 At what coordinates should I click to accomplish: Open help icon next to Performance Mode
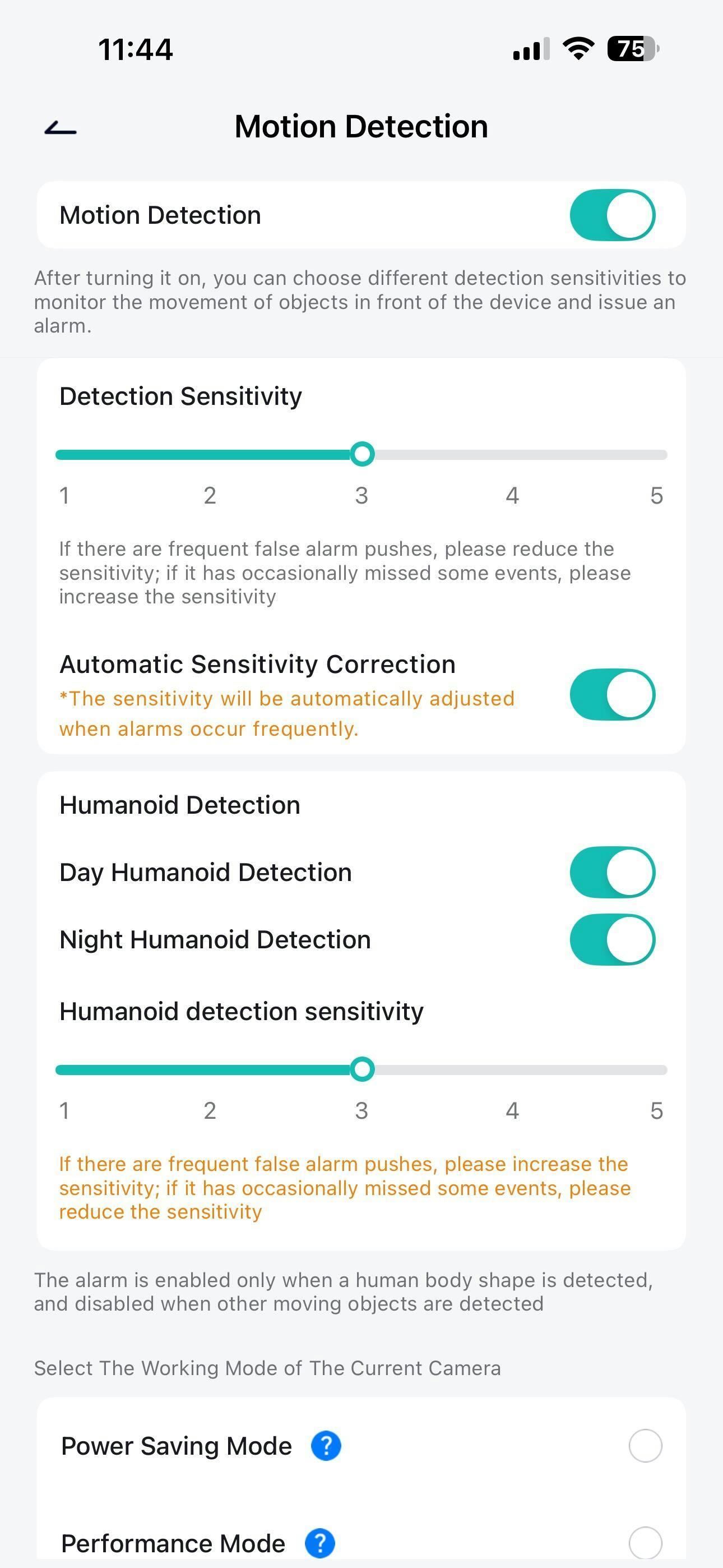pos(320,1543)
